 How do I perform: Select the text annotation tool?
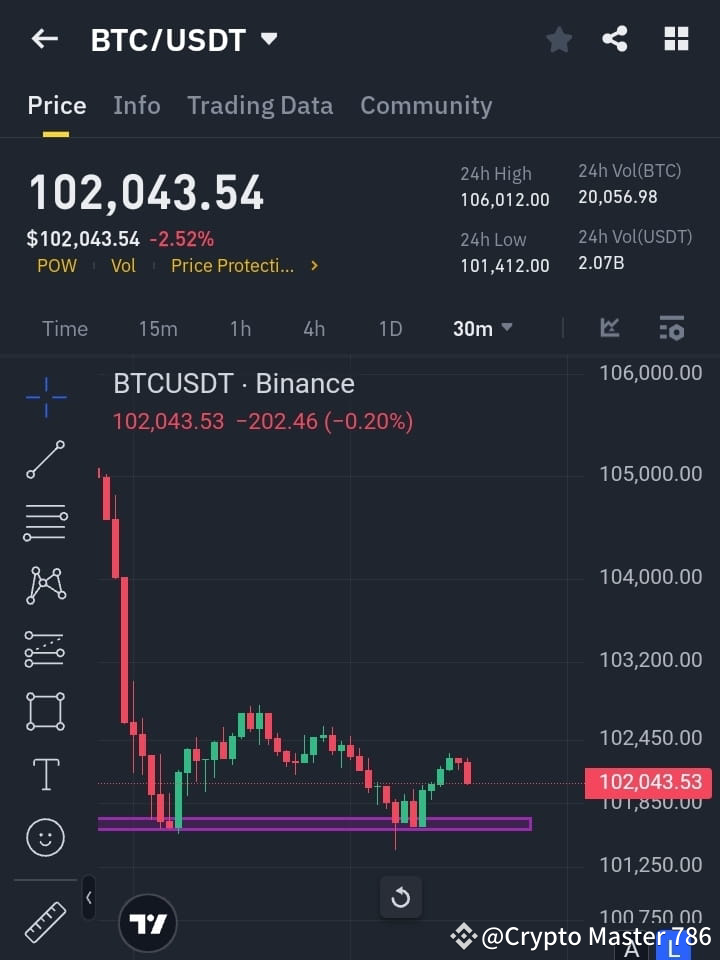click(45, 773)
